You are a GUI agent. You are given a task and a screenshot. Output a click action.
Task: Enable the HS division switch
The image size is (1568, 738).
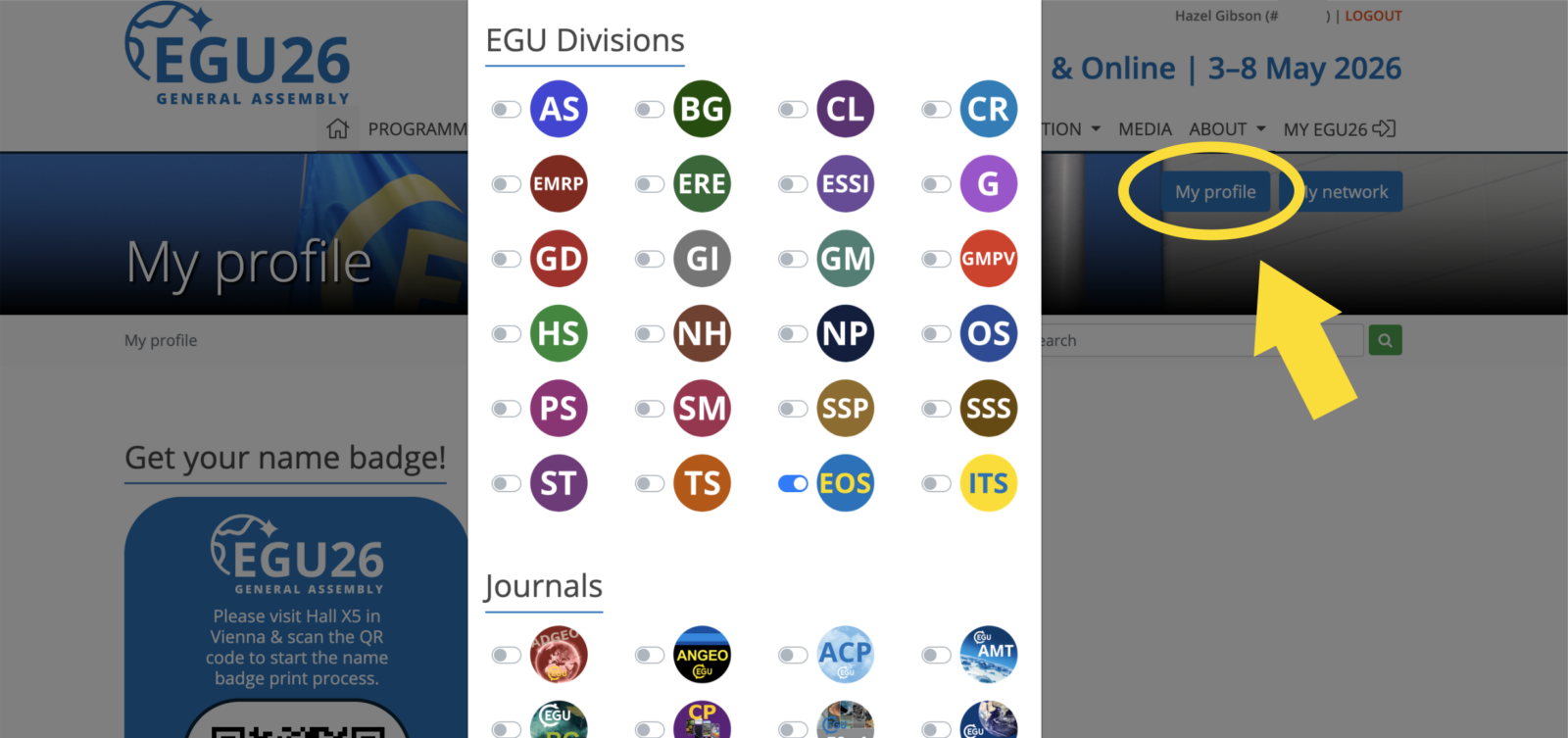pos(506,334)
